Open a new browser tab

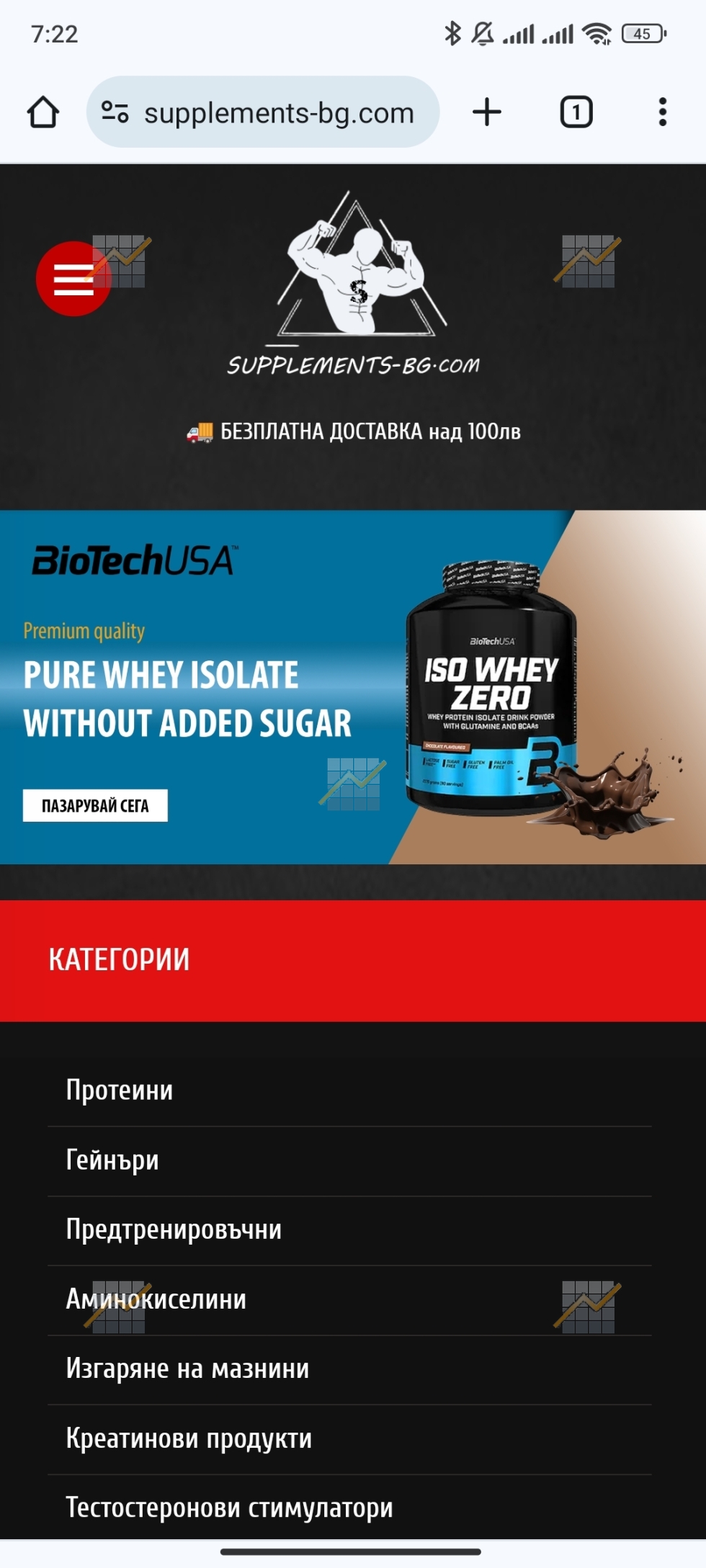pyautogui.click(x=487, y=112)
